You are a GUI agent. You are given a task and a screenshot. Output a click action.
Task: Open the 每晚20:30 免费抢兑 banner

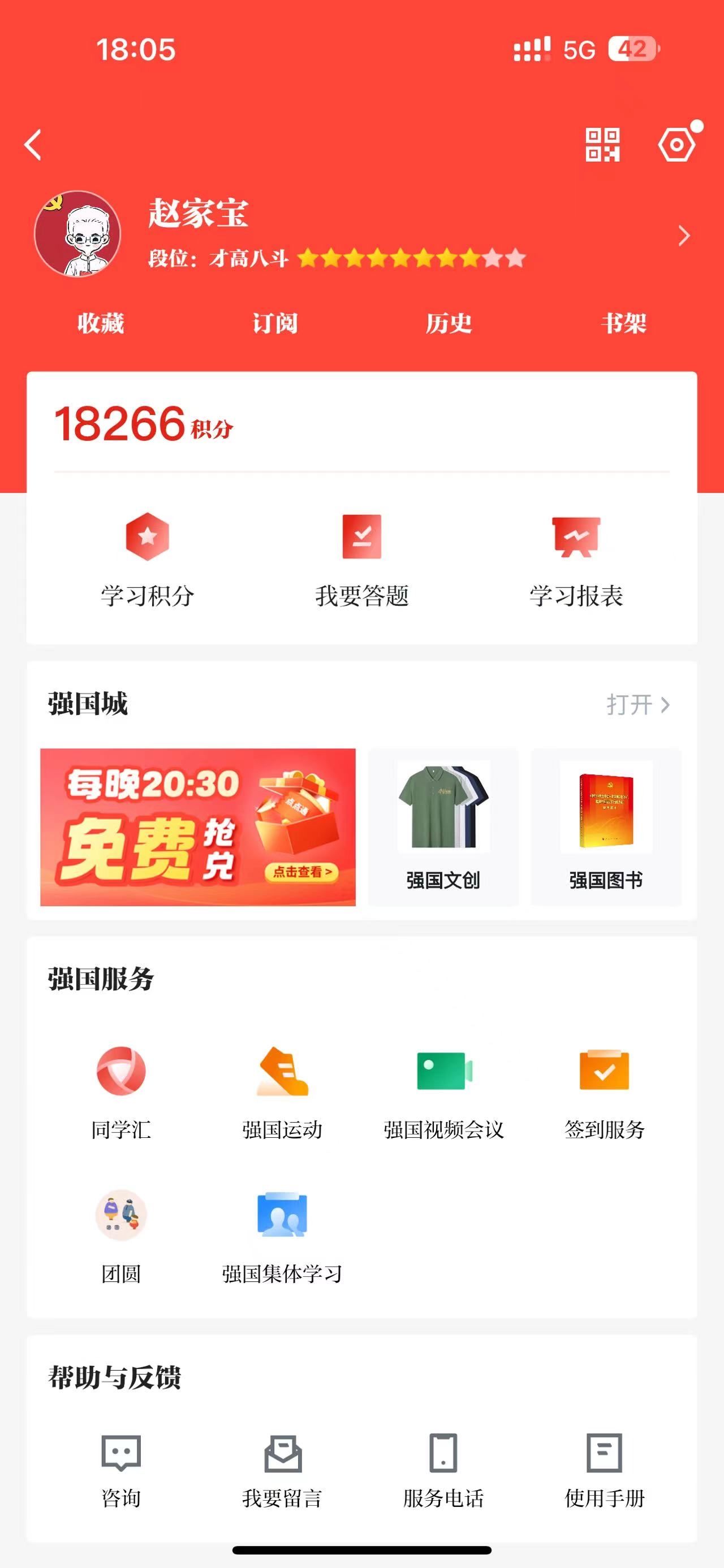coord(198,827)
